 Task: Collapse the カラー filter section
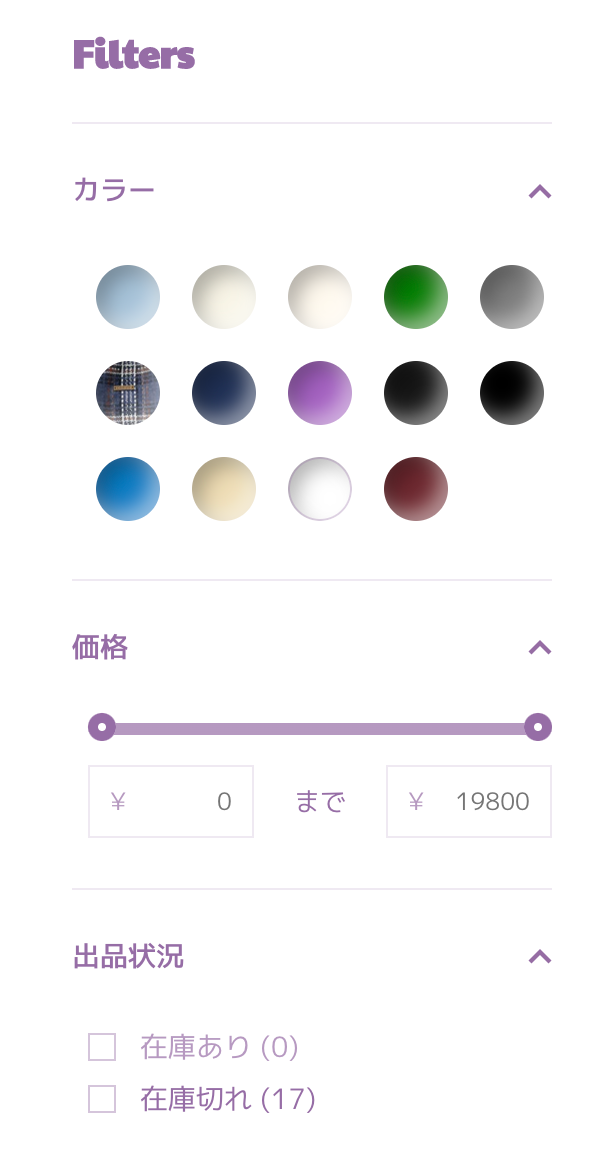click(539, 191)
